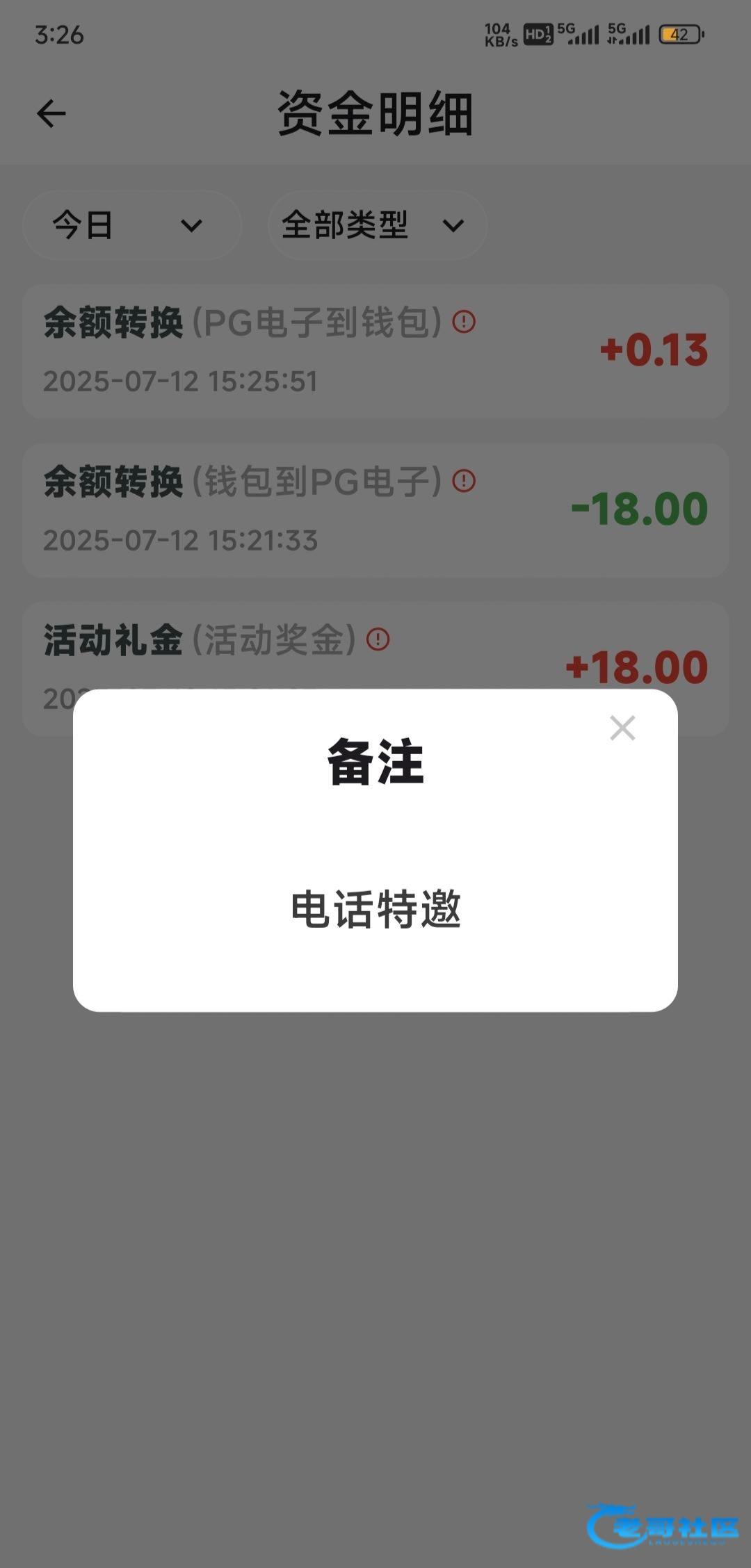Expand the 今日 date dropdown
This screenshot has width=751, height=1568.
pyautogui.click(x=131, y=225)
